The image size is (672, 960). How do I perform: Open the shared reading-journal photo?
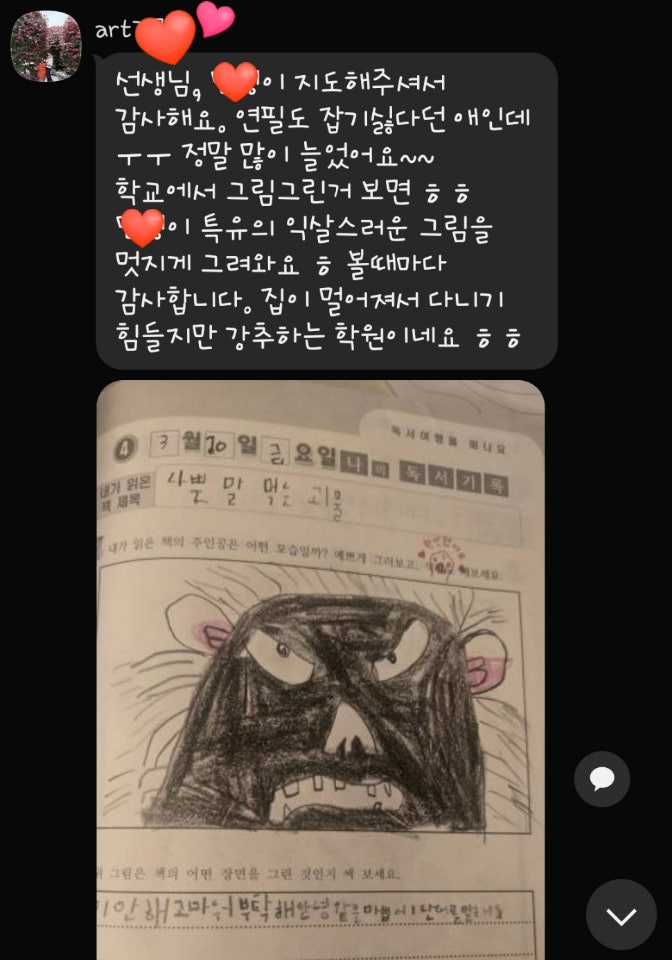pos(320,670)
